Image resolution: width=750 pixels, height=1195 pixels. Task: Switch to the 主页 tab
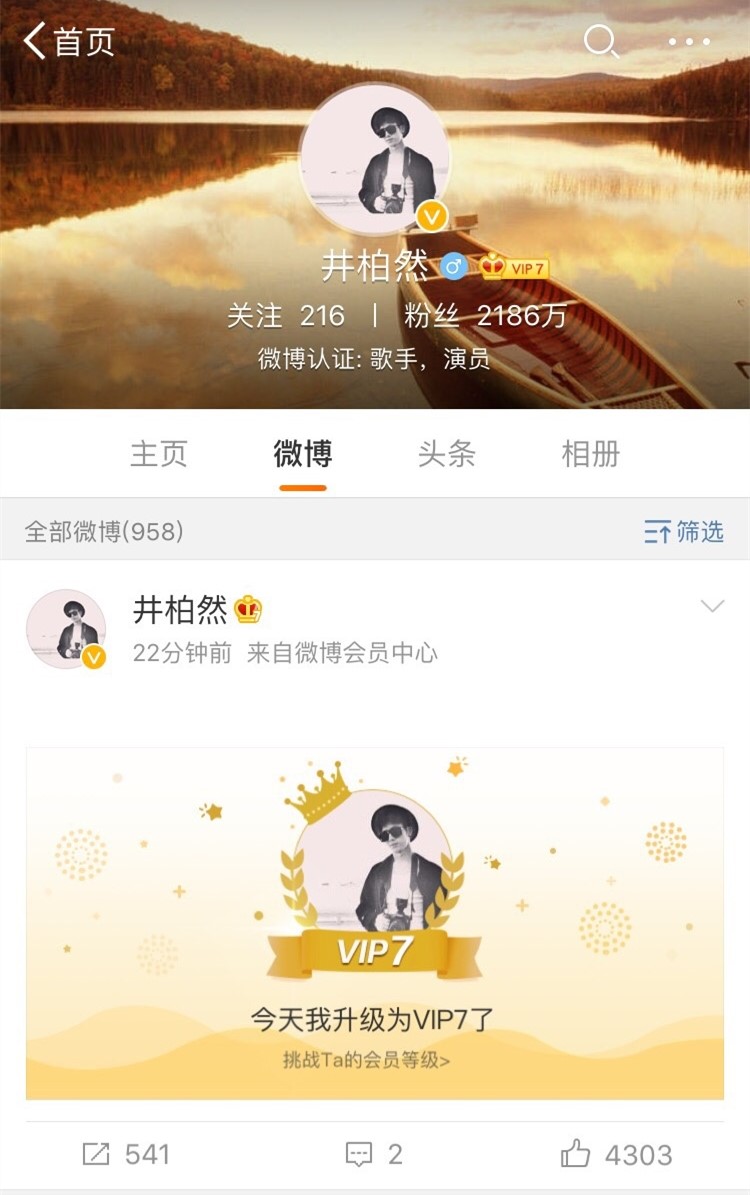tap(158, 454)
